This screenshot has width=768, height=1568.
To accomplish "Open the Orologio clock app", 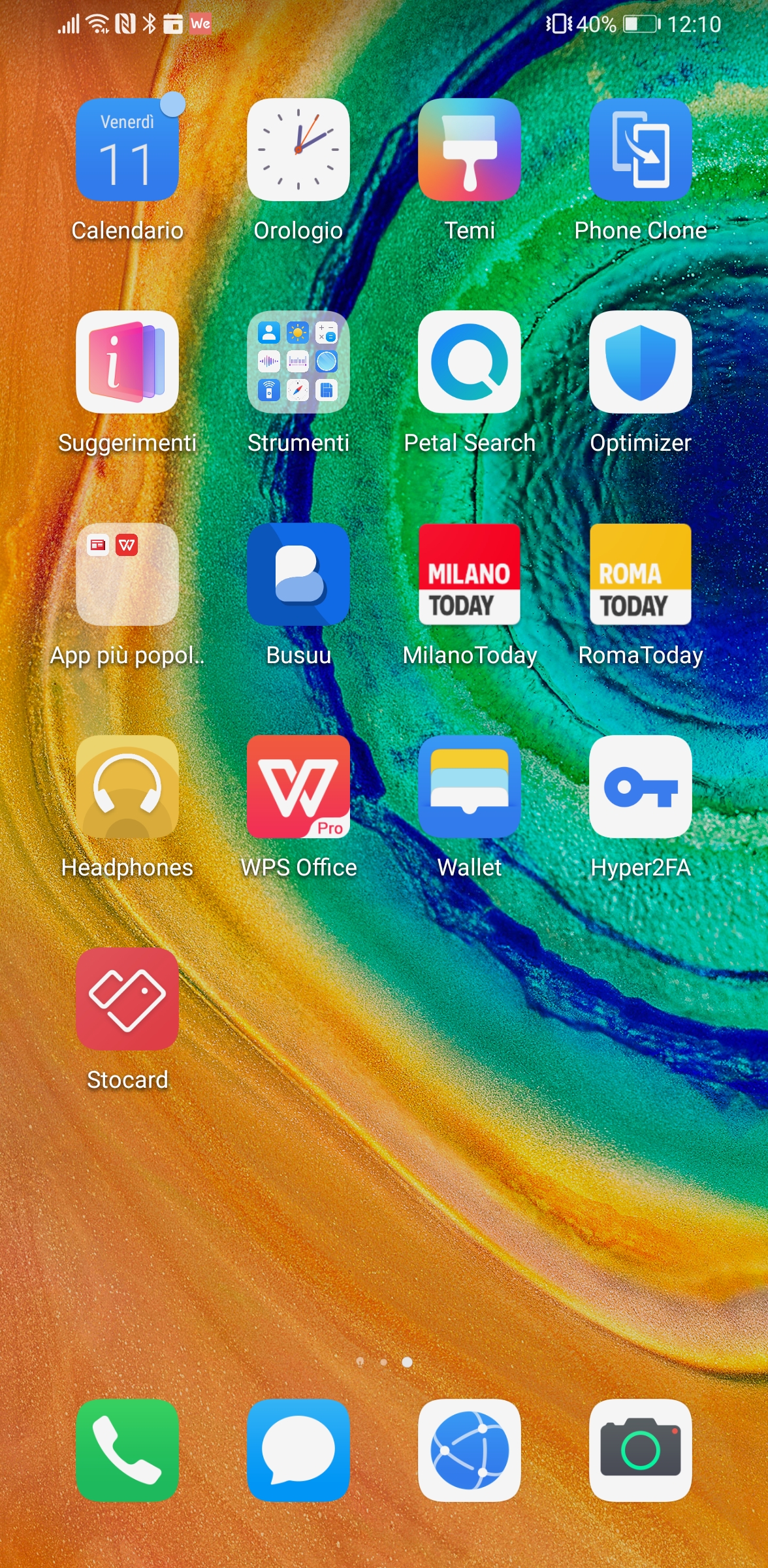I will tap(298, 150).
